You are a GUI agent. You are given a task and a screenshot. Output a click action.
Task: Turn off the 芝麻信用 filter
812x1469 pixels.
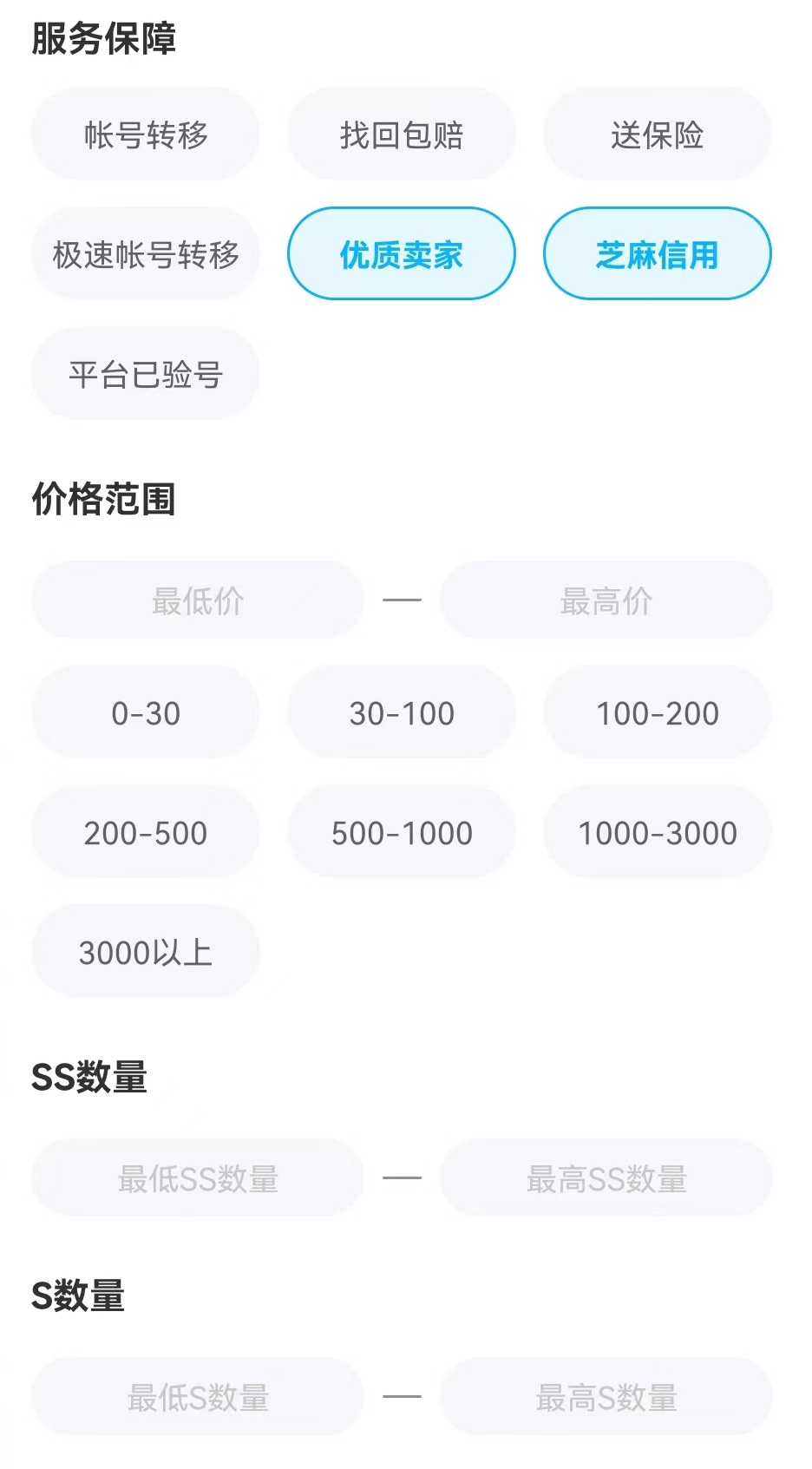tap(657, 254)
